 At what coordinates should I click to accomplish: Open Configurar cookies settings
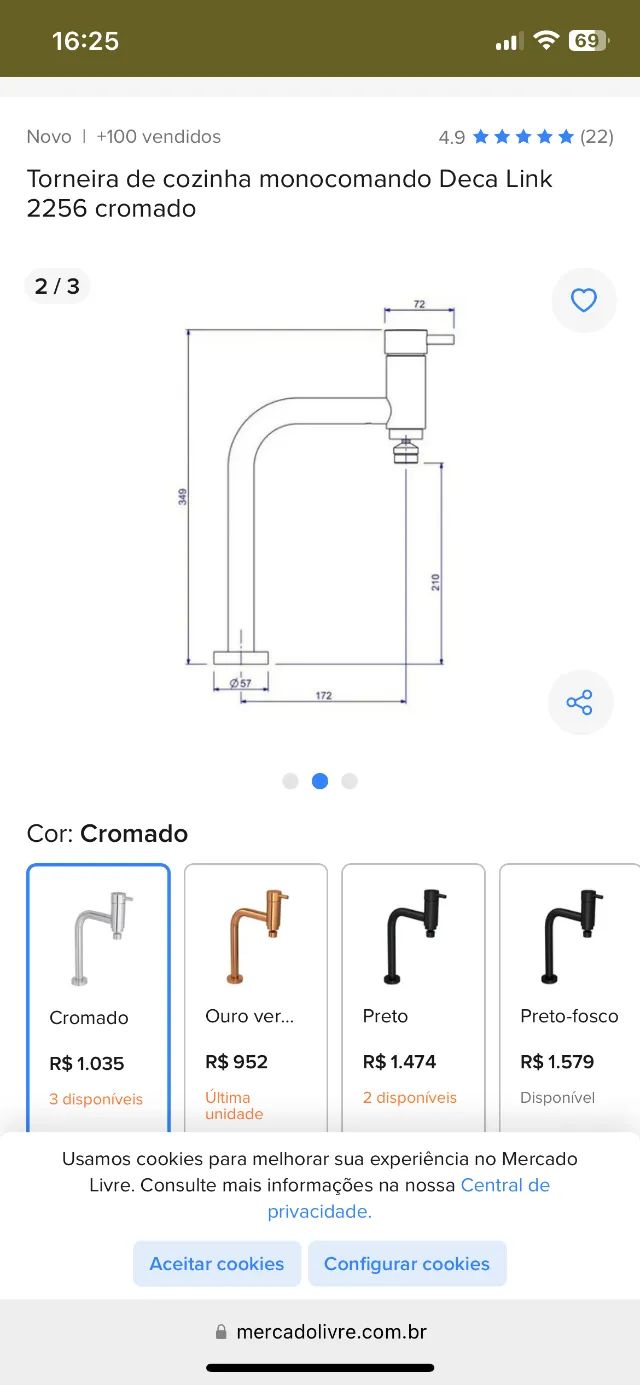pos(407,1263)
